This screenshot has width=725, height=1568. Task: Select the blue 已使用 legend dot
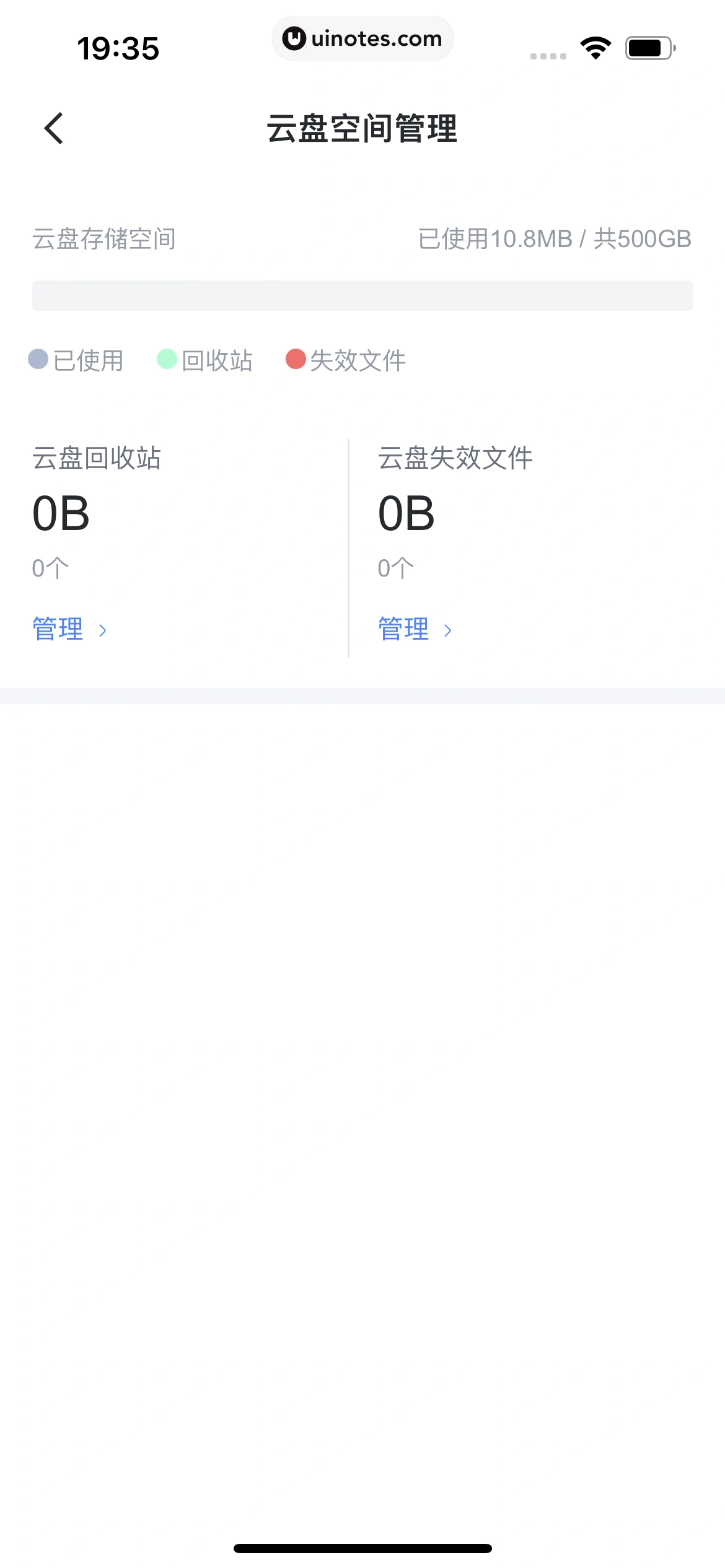(37, 359)
